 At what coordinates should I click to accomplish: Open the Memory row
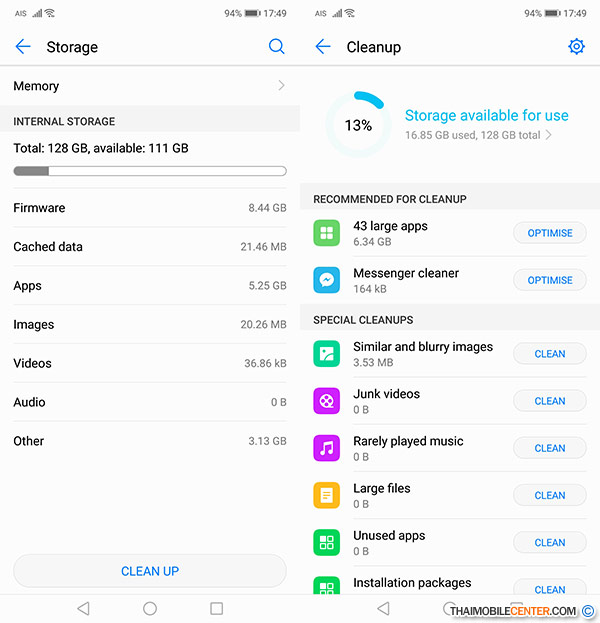click(x=150, y=86)
